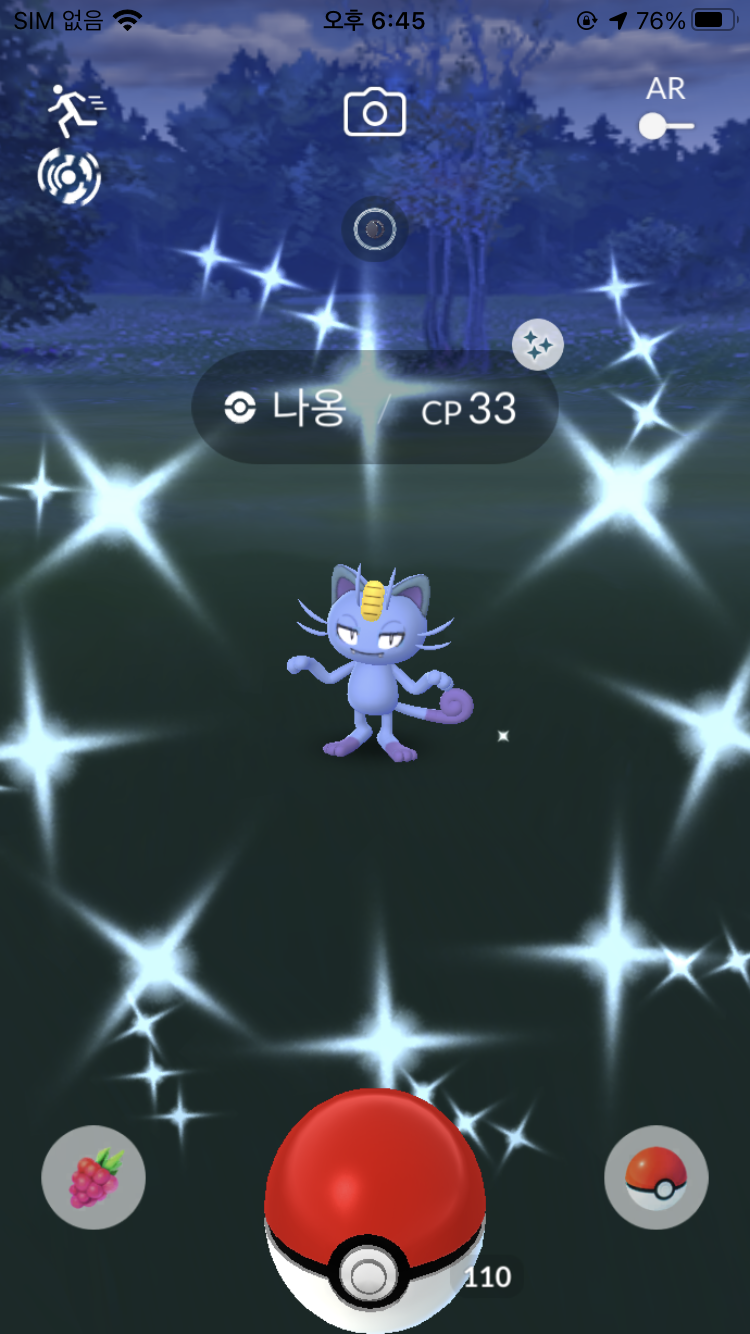Viewport: 750px width, 1334px height.
Task: Open the Poké Ball selection button
Action: click(x=656, y=1178)
